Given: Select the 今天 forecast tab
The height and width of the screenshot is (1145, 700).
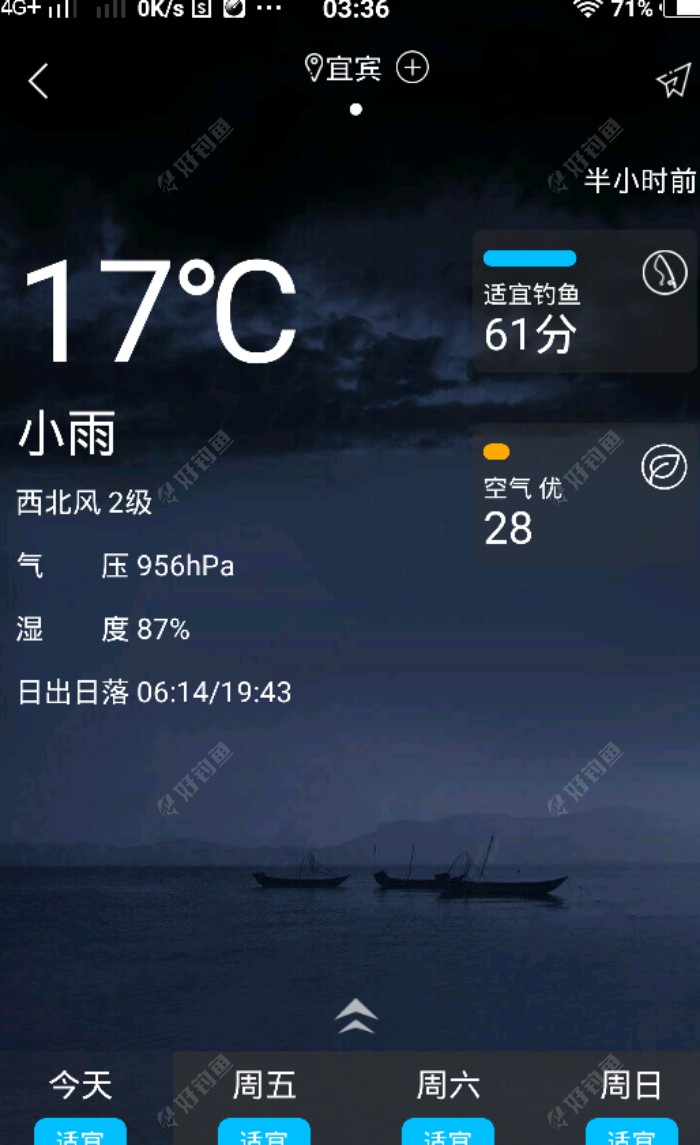Looking at the screenshot, I should [x=81, y=1086].
